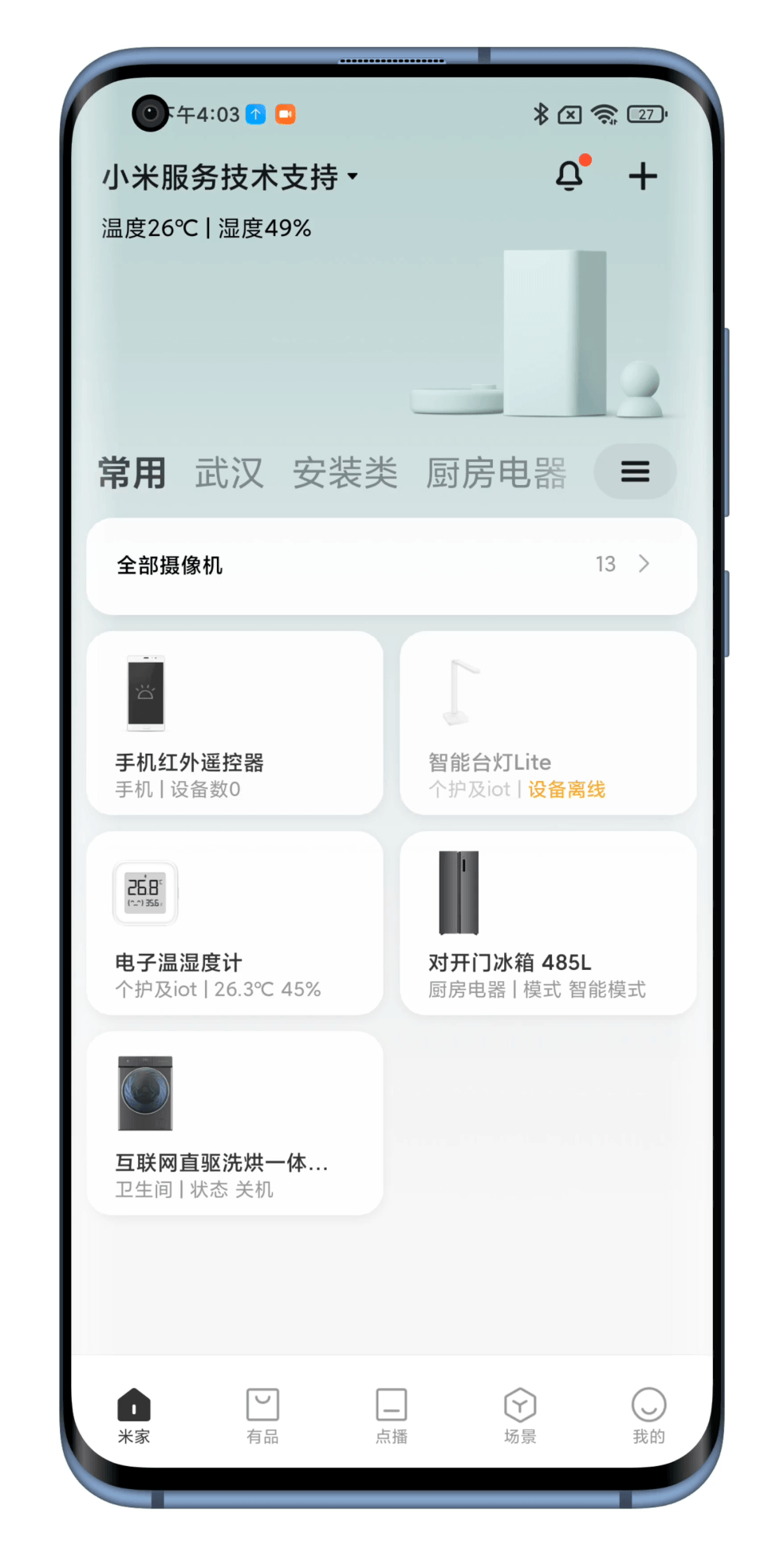
Task: Open the room list menu button
Action: (635, 471)
